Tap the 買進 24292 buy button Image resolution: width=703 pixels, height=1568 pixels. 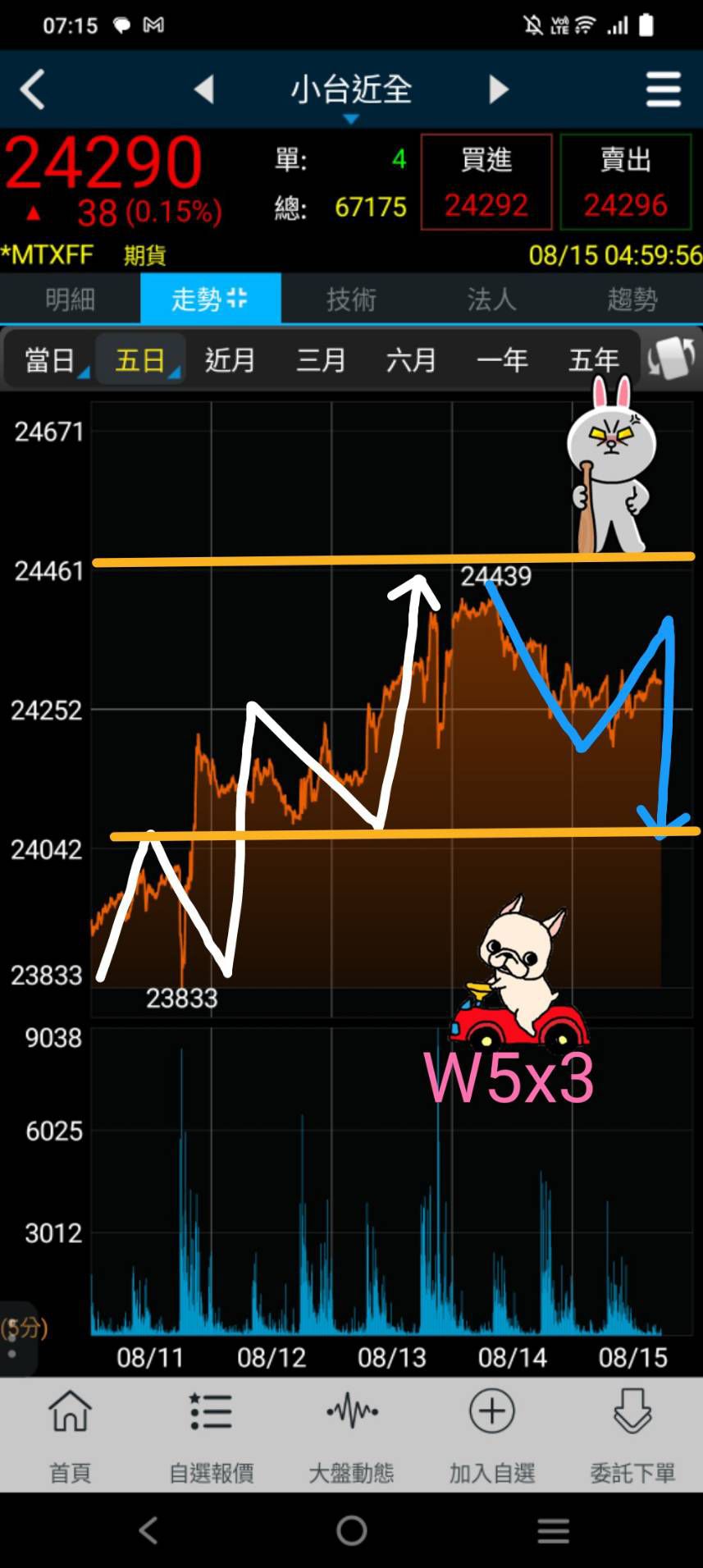click(486, 182)
